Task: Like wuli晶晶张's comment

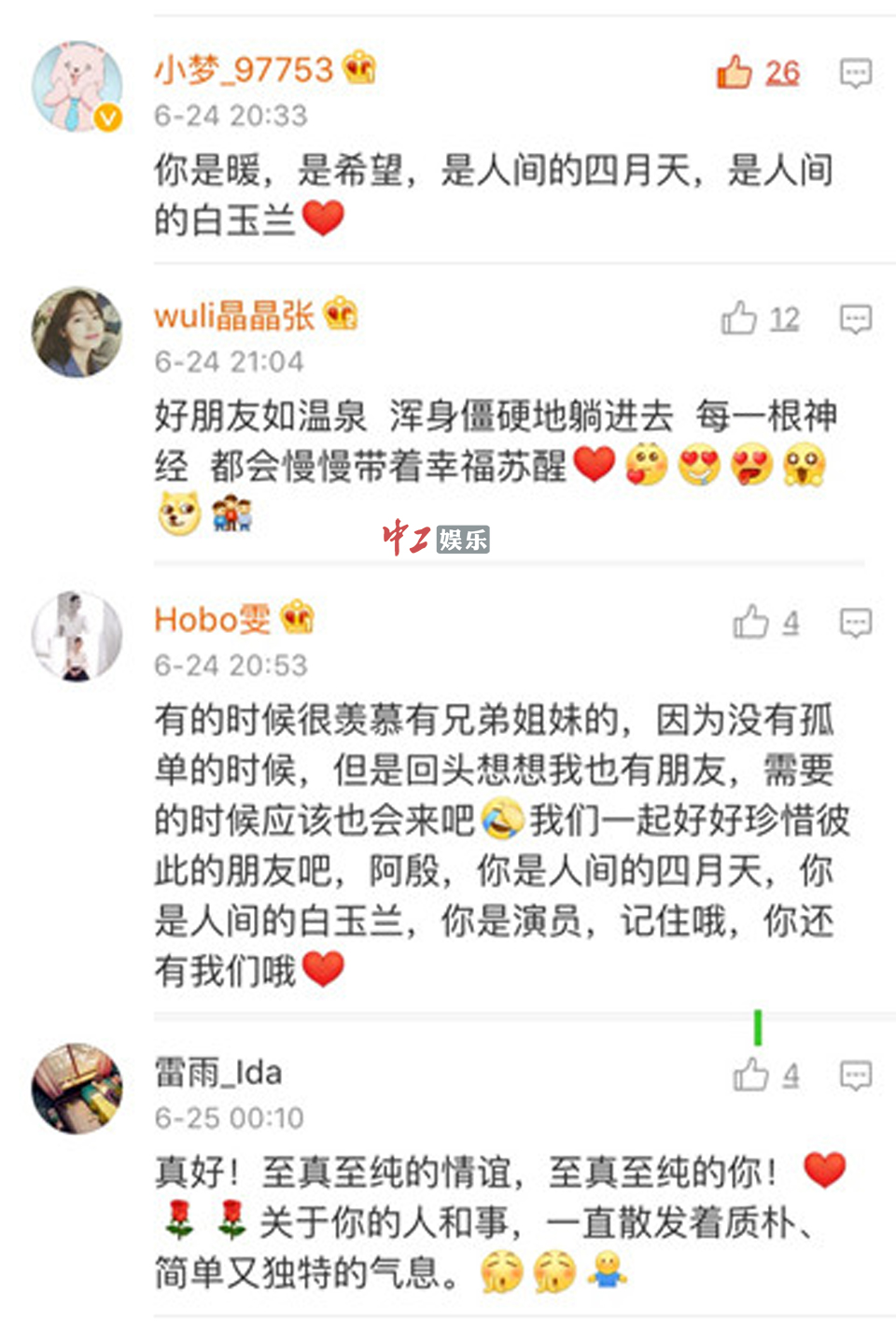Action: point(739,318)
